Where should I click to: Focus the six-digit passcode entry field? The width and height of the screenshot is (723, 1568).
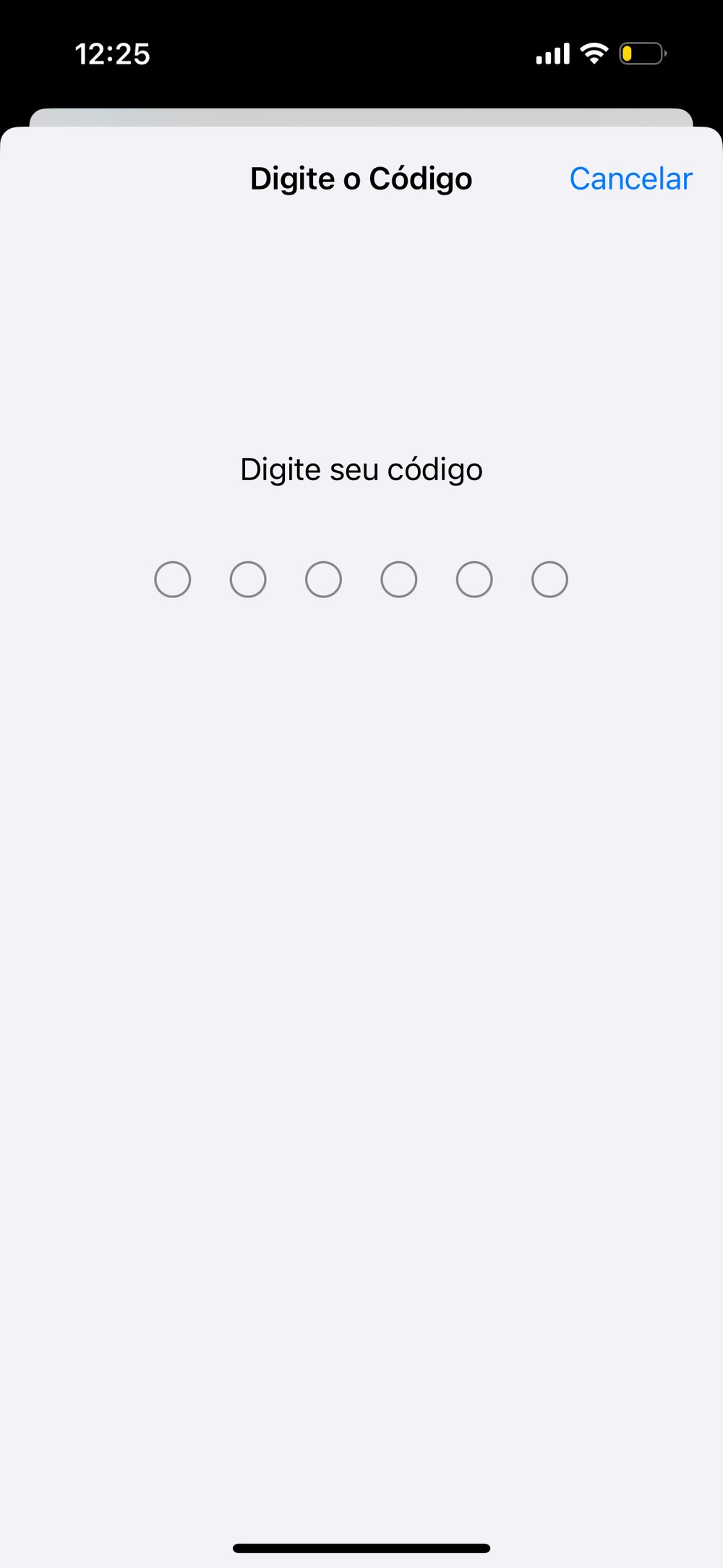coord(361,579)
